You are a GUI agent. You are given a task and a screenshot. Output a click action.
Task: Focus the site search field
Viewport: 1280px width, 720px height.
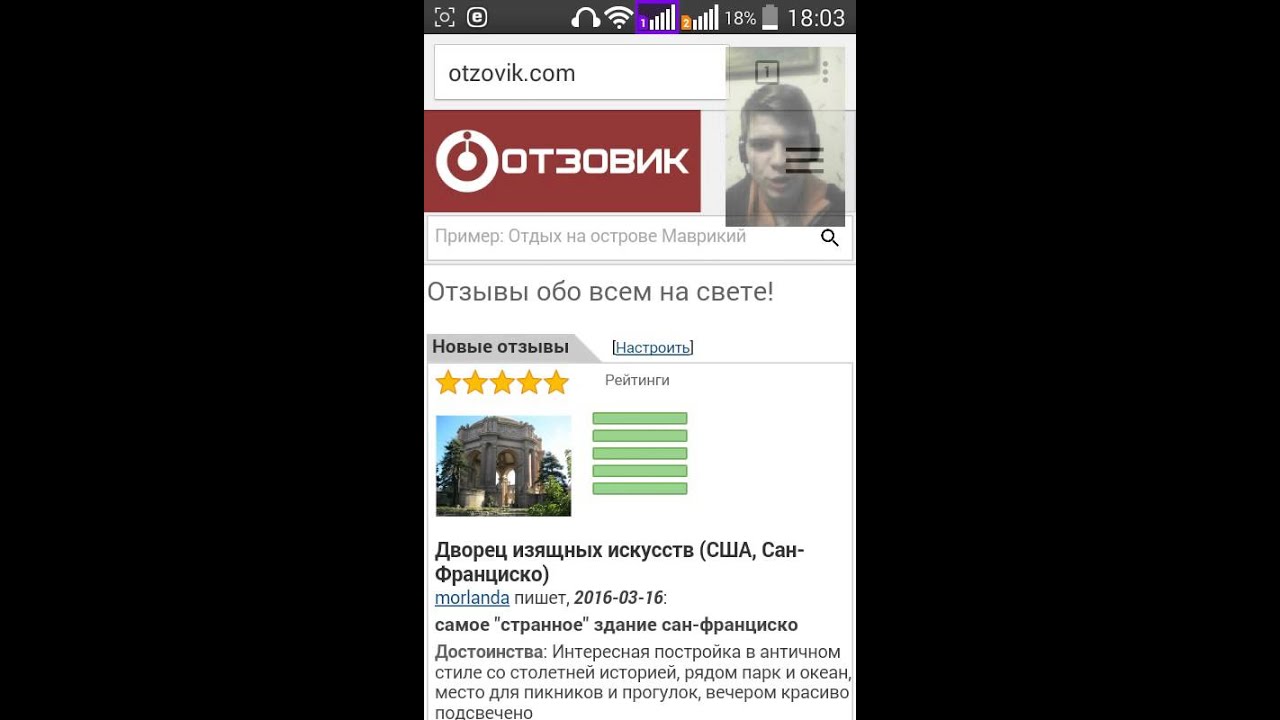click(x=620, y=237)
